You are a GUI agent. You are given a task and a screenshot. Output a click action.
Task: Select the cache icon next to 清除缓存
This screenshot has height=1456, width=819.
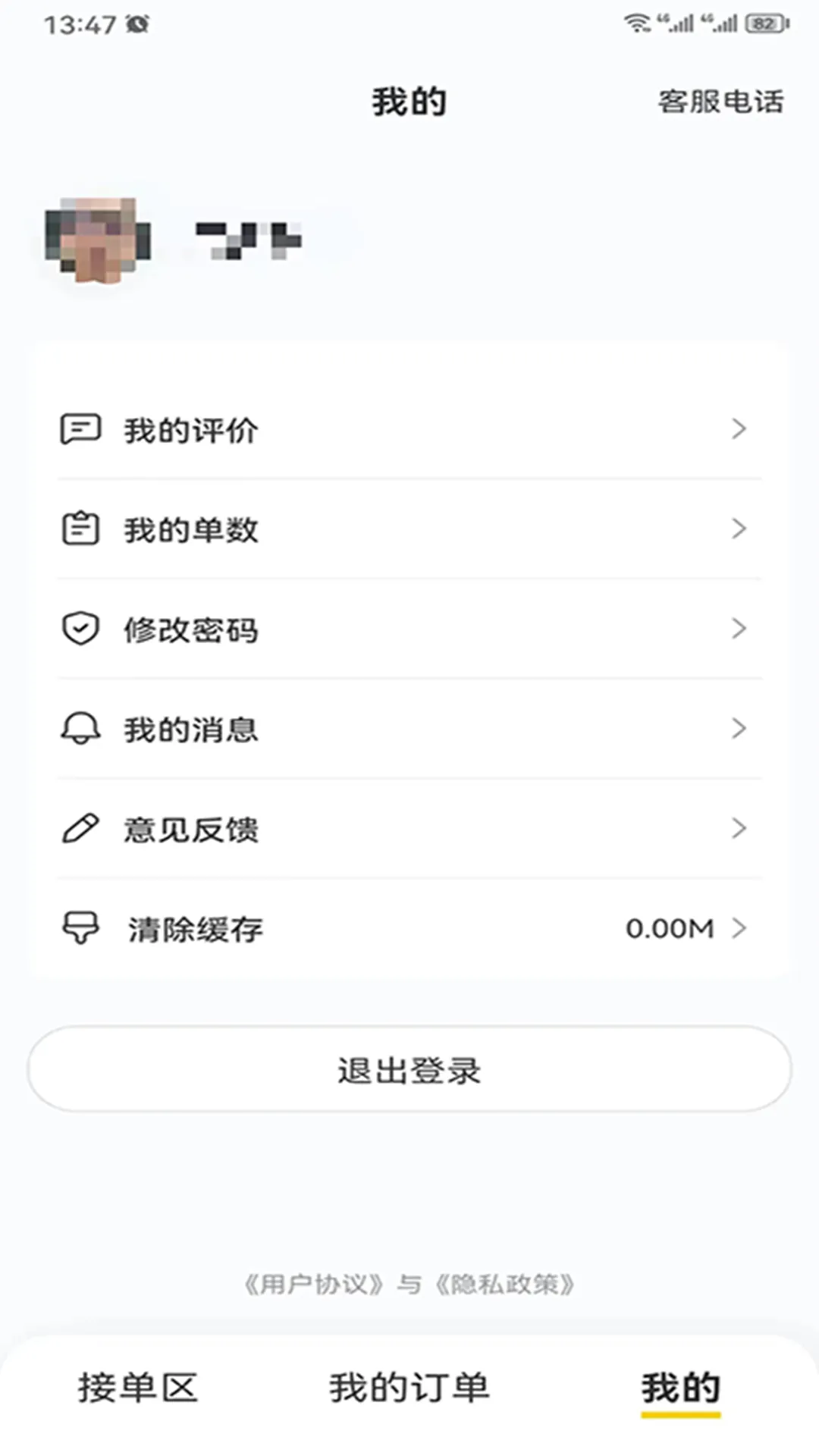click(x=80, y=927)
